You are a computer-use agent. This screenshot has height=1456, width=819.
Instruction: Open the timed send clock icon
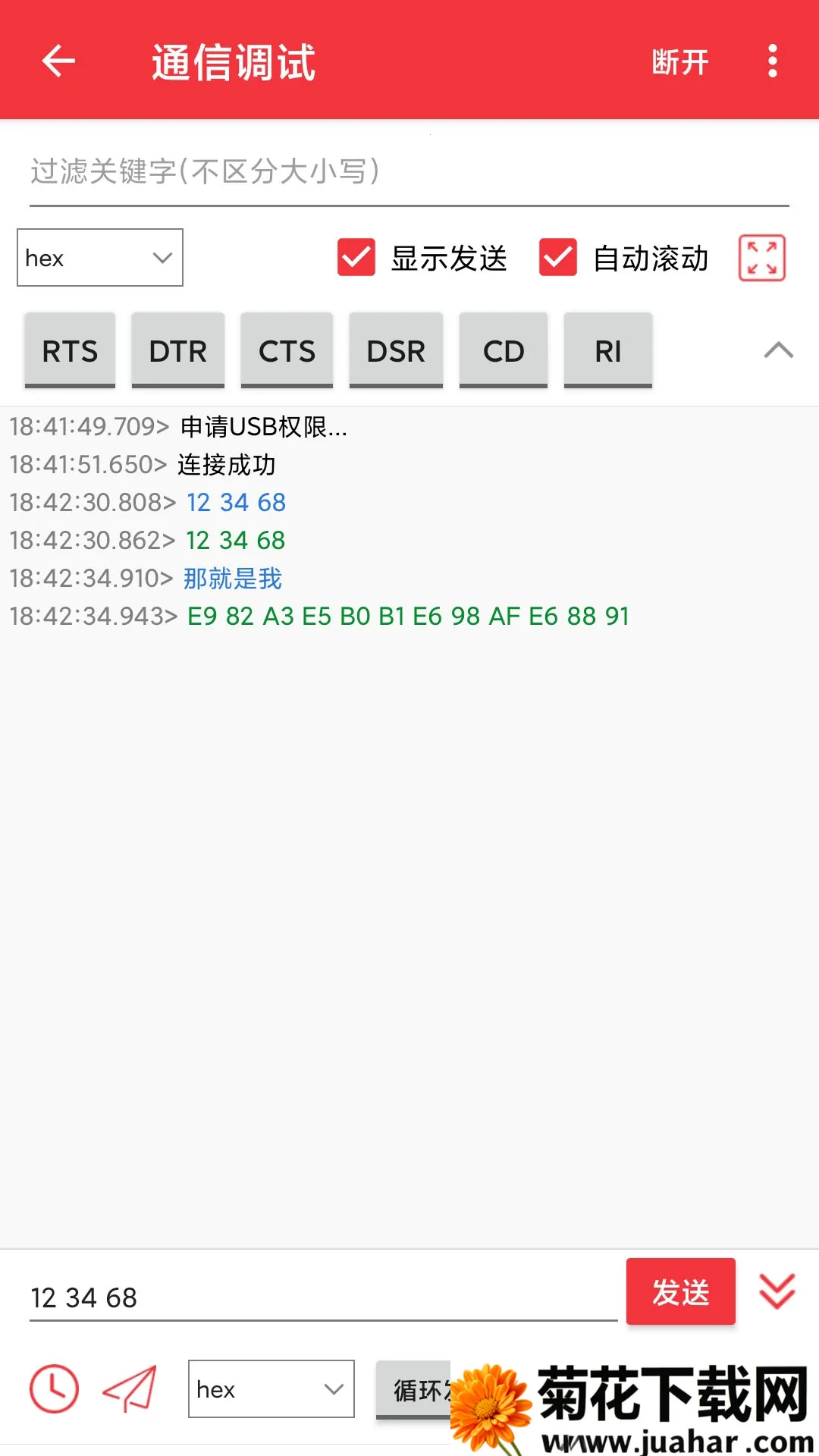(x=54, y=1390)
